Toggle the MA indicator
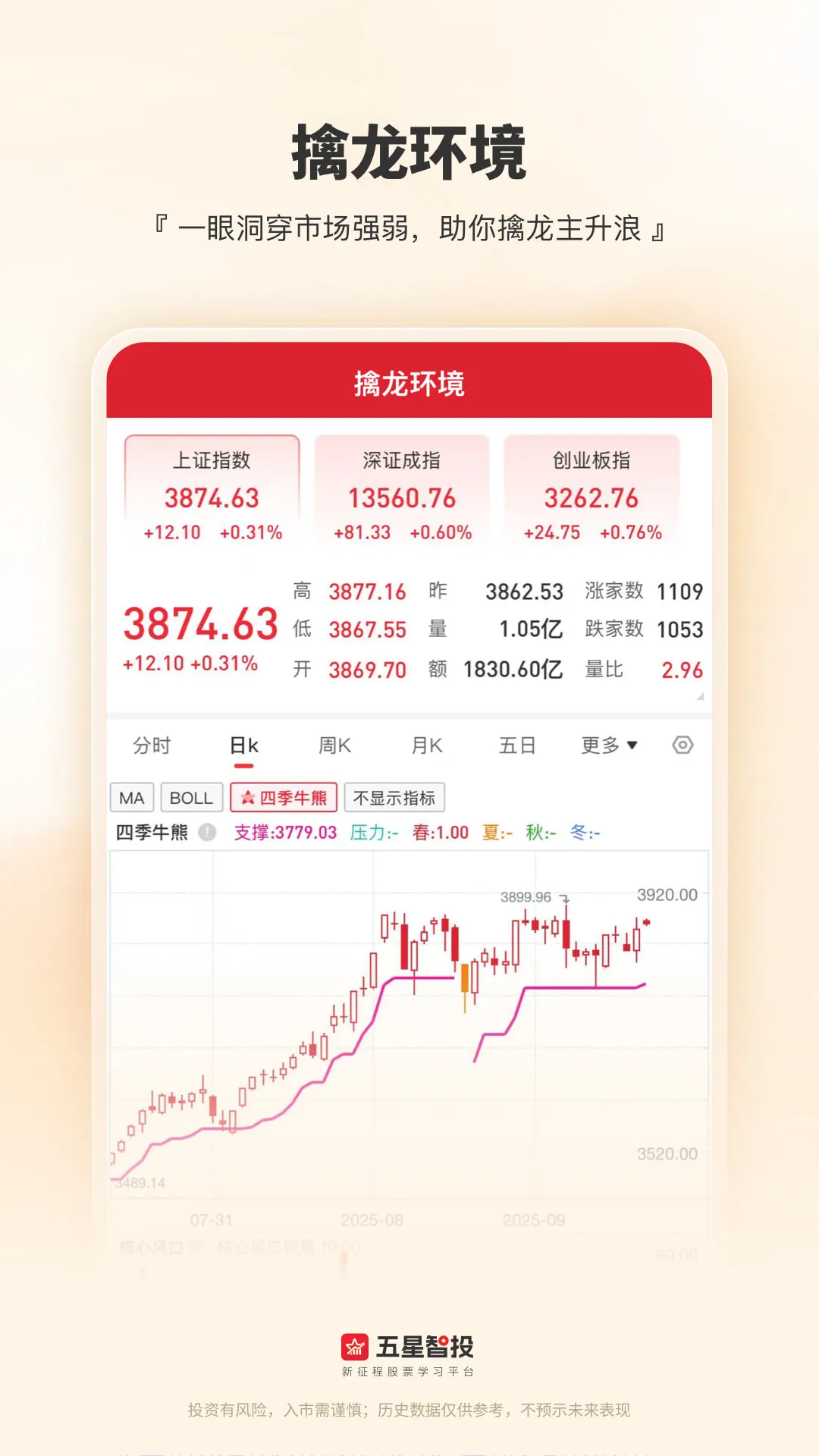This screenshot has width=819, height=1456. click(x=132, y=798)
